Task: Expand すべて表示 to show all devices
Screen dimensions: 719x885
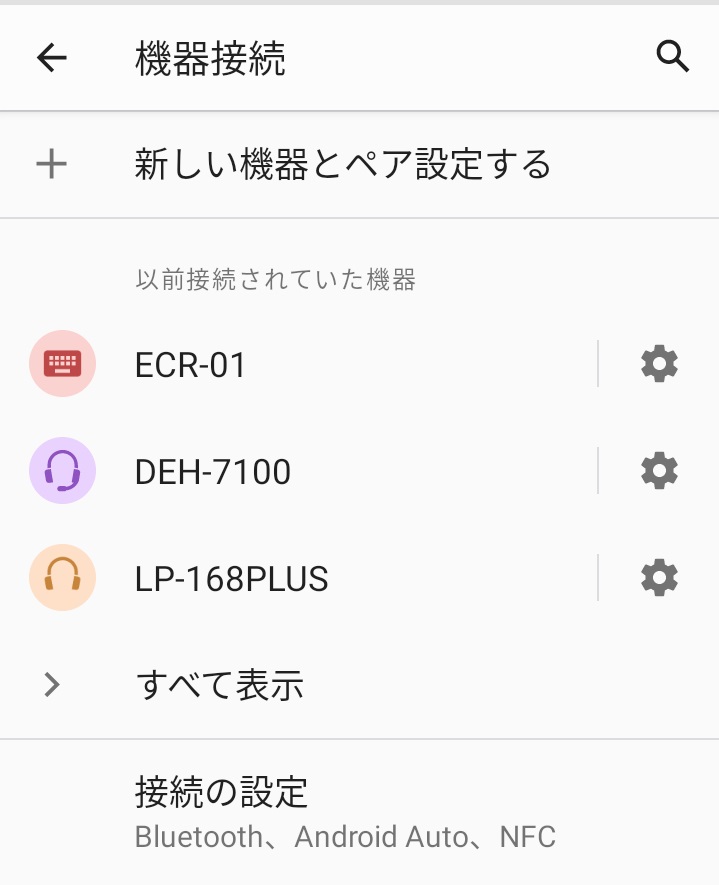Action: point(219,685)
